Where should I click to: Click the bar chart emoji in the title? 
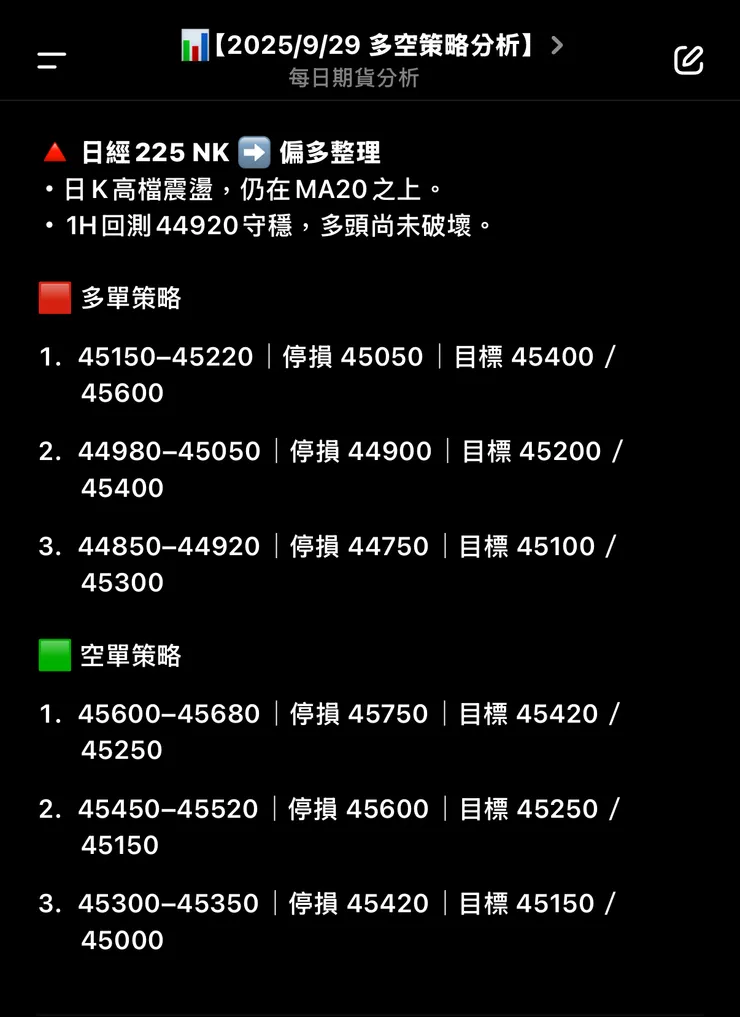click(195, 44)
